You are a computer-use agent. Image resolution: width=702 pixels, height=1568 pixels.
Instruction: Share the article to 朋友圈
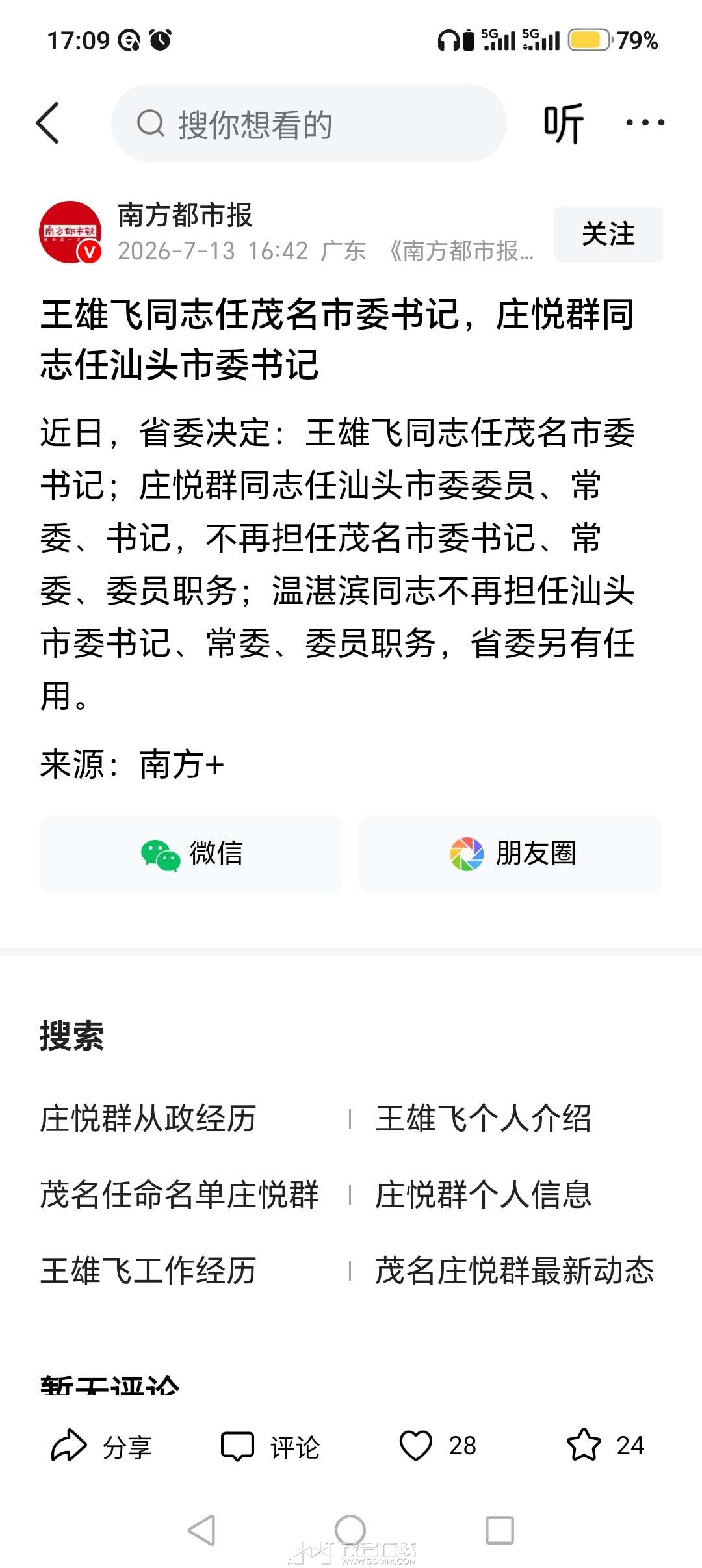point(511,854)
